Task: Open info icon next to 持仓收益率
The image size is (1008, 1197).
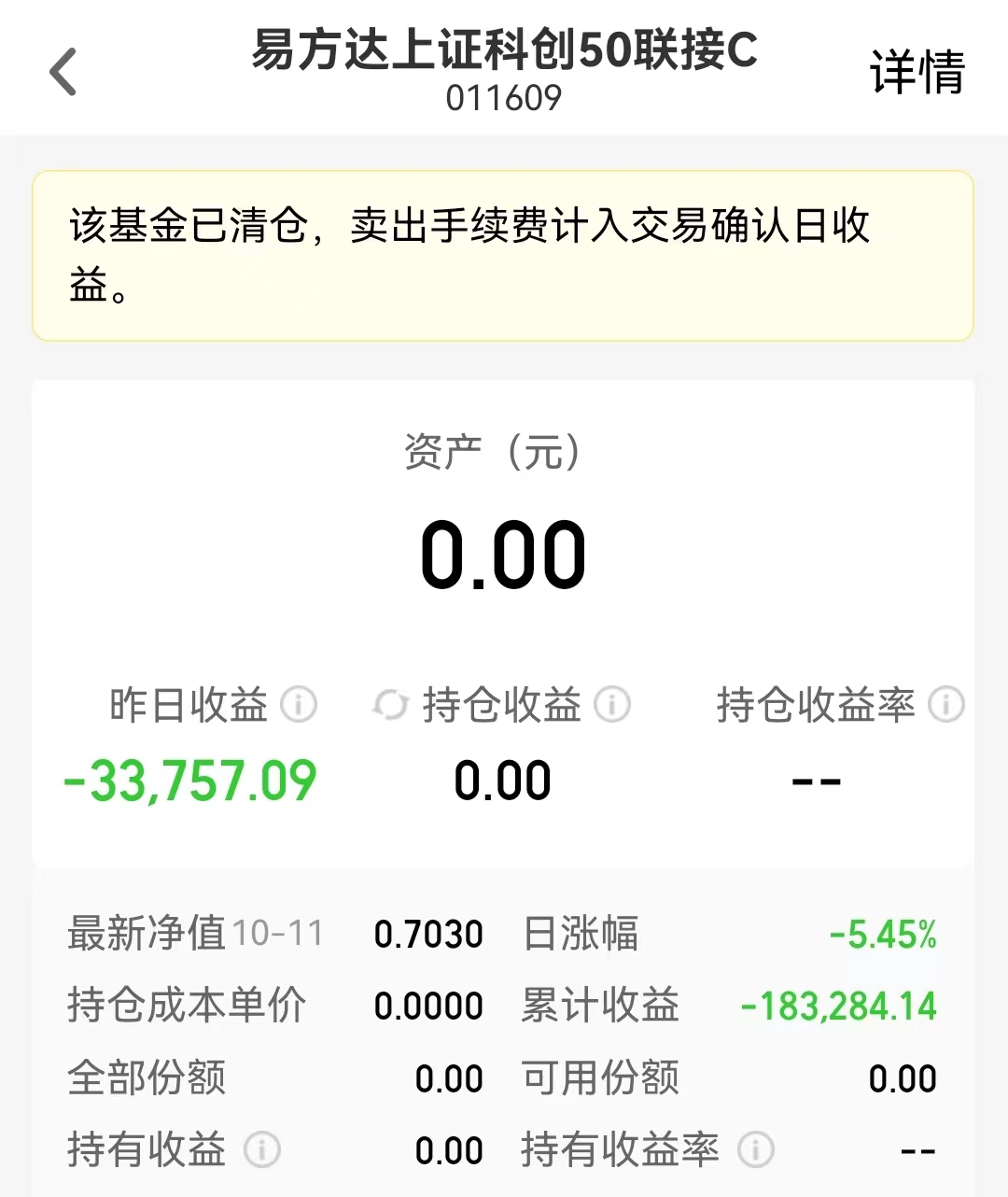Action: (x=945, y=705)
